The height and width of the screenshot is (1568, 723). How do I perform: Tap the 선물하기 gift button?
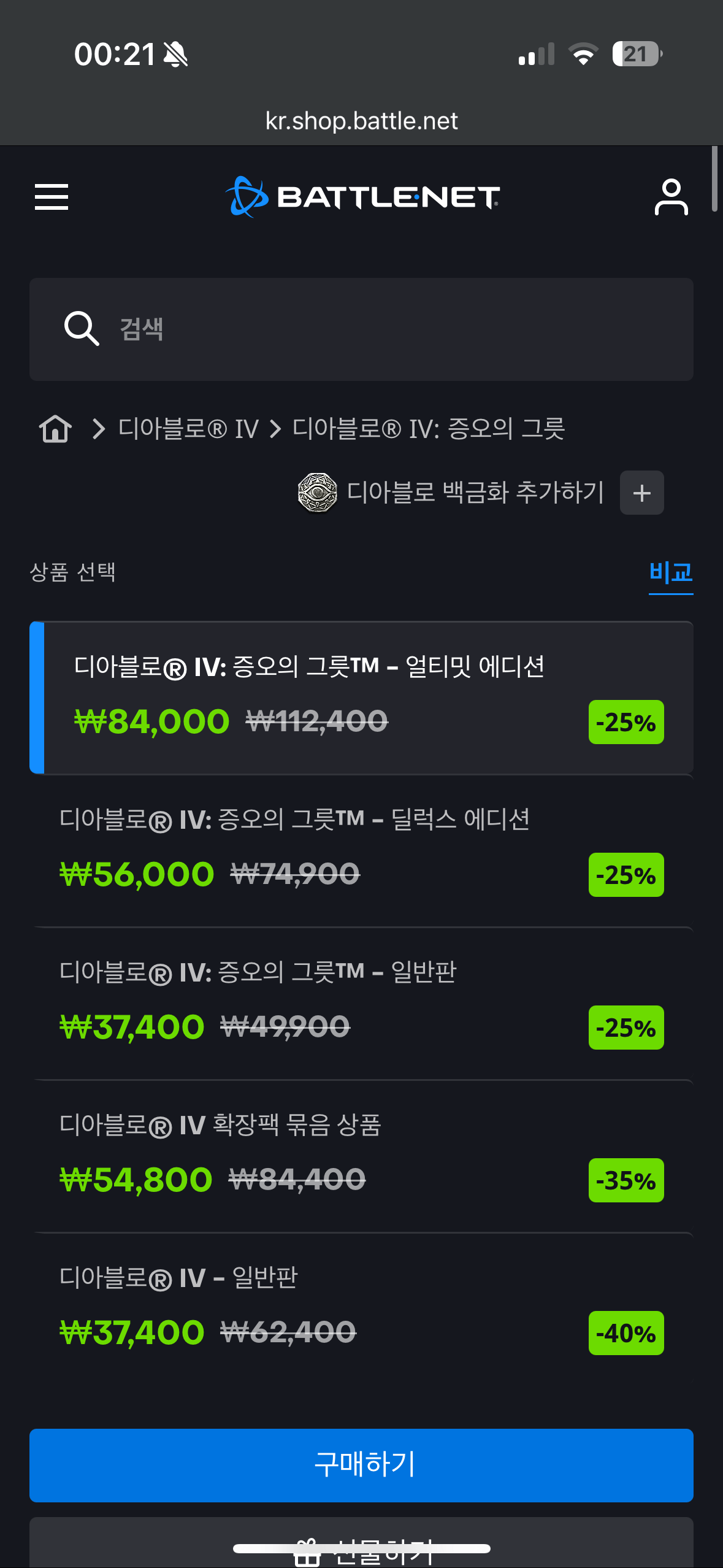coord(361,1545)
